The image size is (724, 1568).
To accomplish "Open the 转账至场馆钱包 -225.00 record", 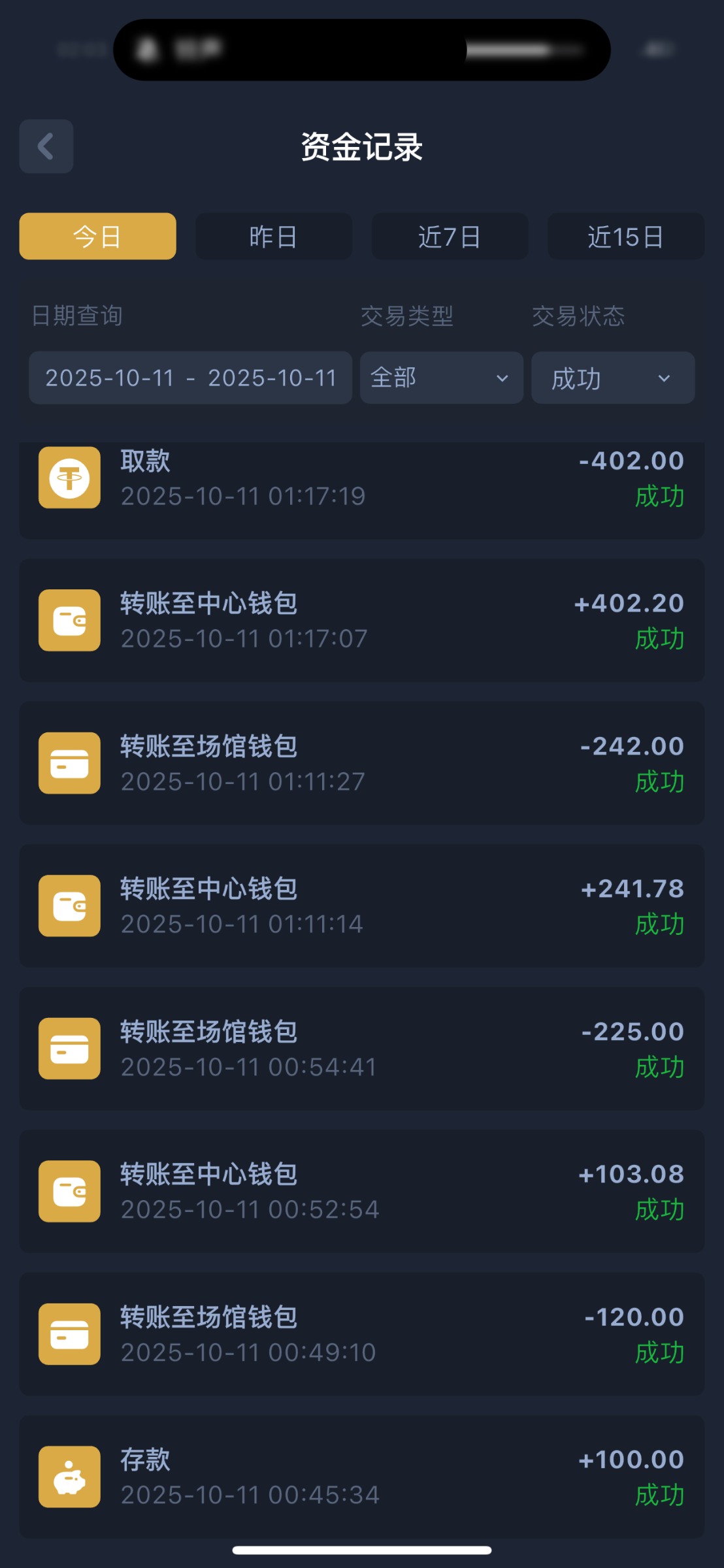I will click(361, 1049).
